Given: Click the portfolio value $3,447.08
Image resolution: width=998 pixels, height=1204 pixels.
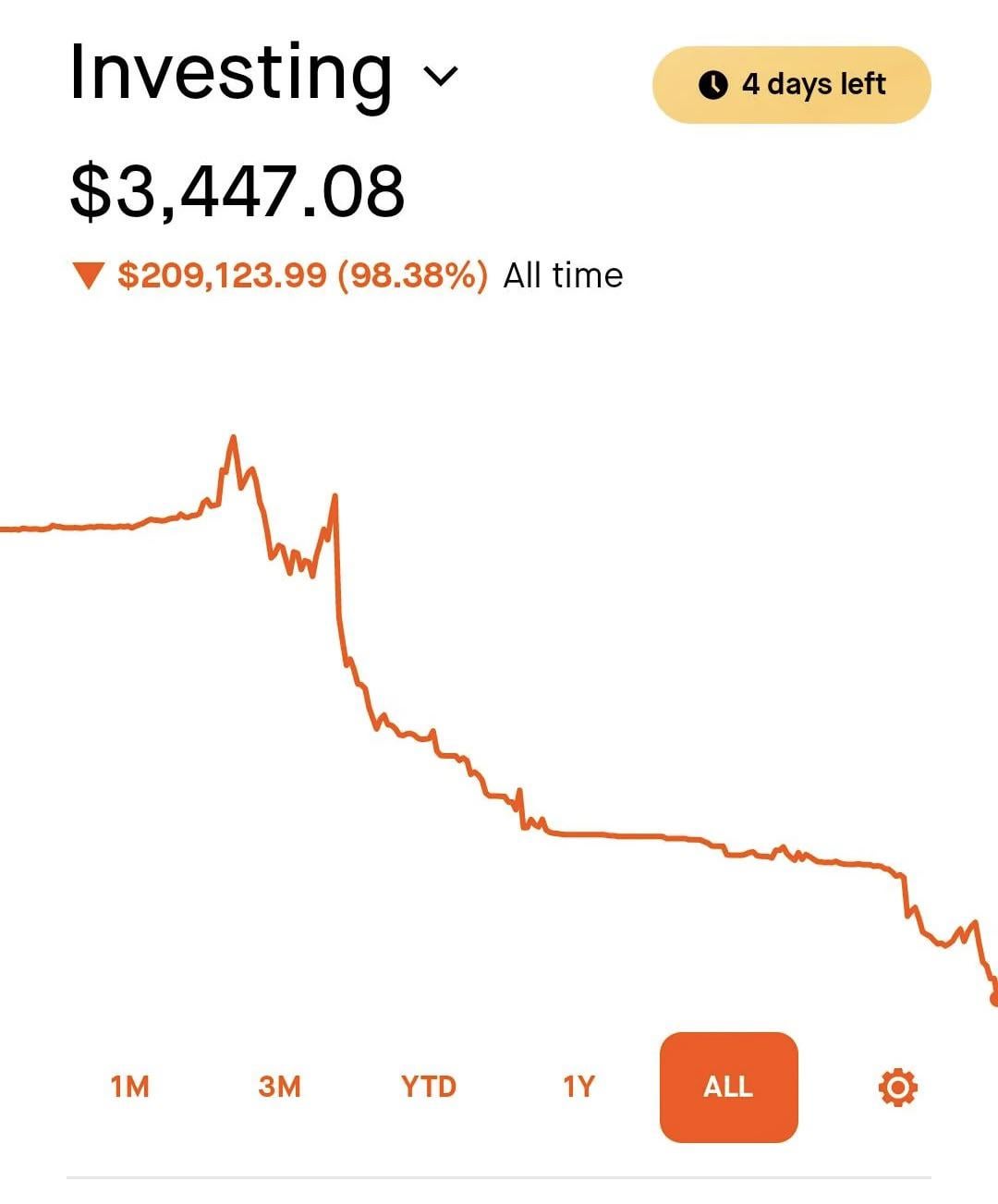Looking at the screenshot, I should (238, 188).
